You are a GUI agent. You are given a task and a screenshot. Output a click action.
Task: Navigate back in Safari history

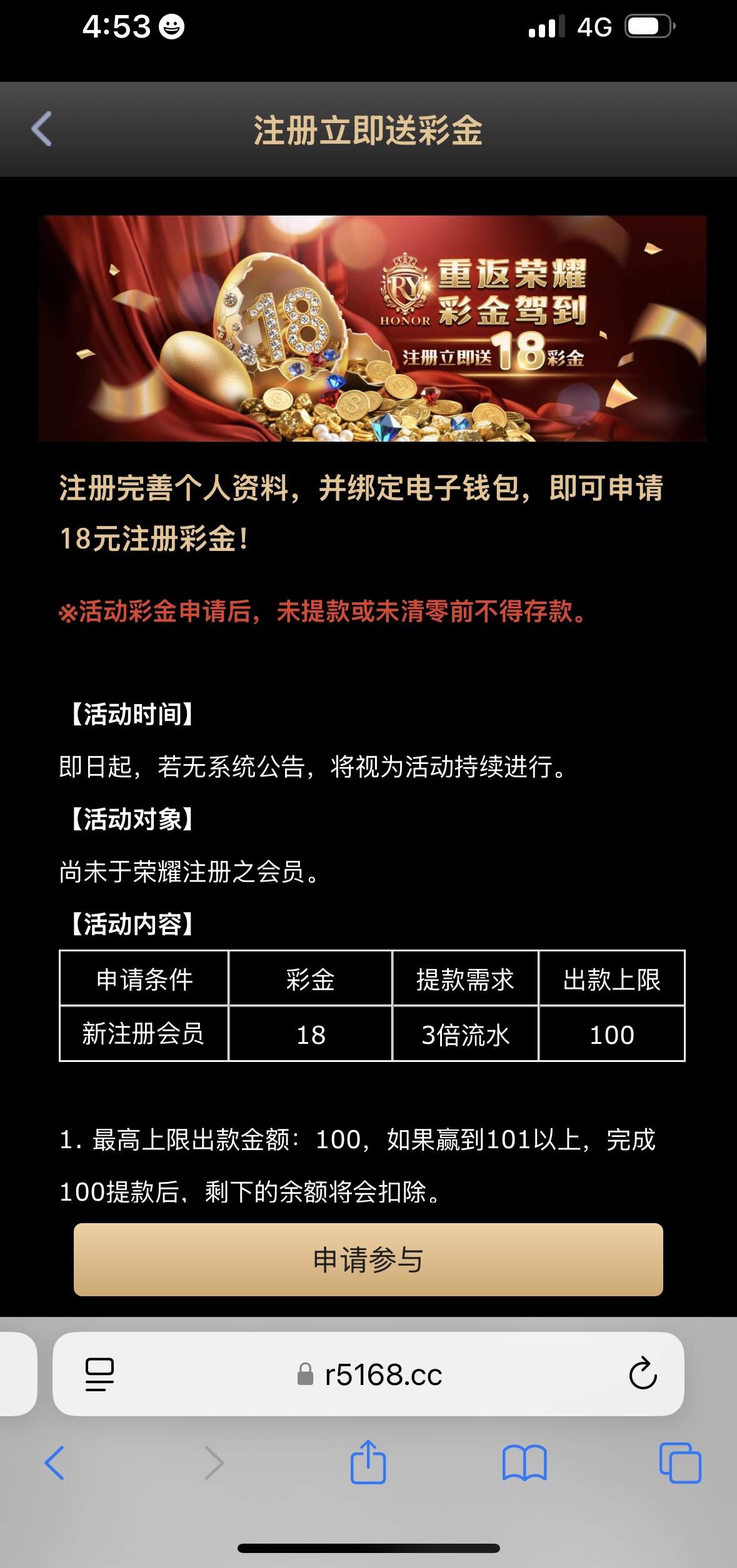click(x=54, y=1462)
